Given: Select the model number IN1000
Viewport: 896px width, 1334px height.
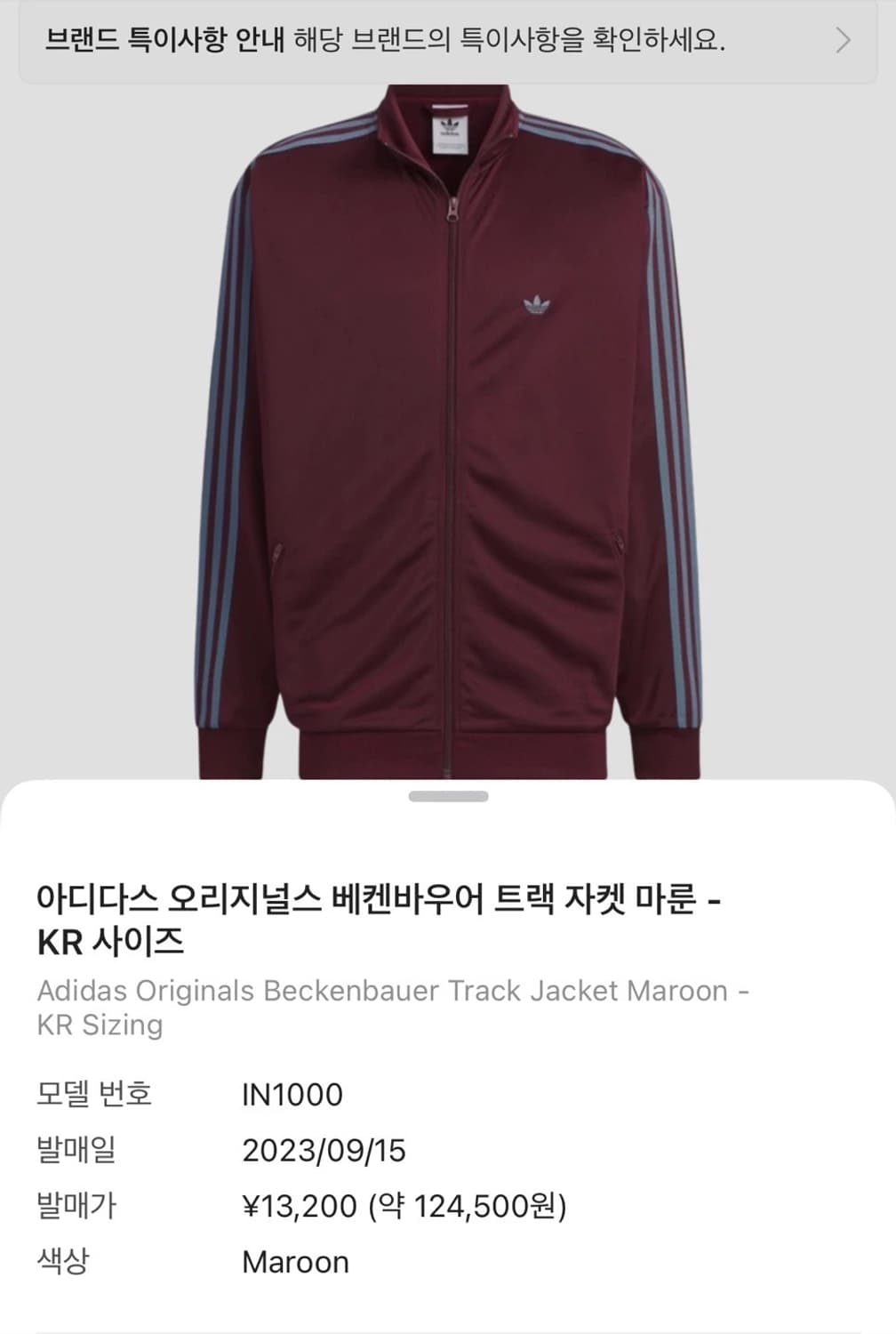Looking at the screenshot, I should (x=292, y=1095).
